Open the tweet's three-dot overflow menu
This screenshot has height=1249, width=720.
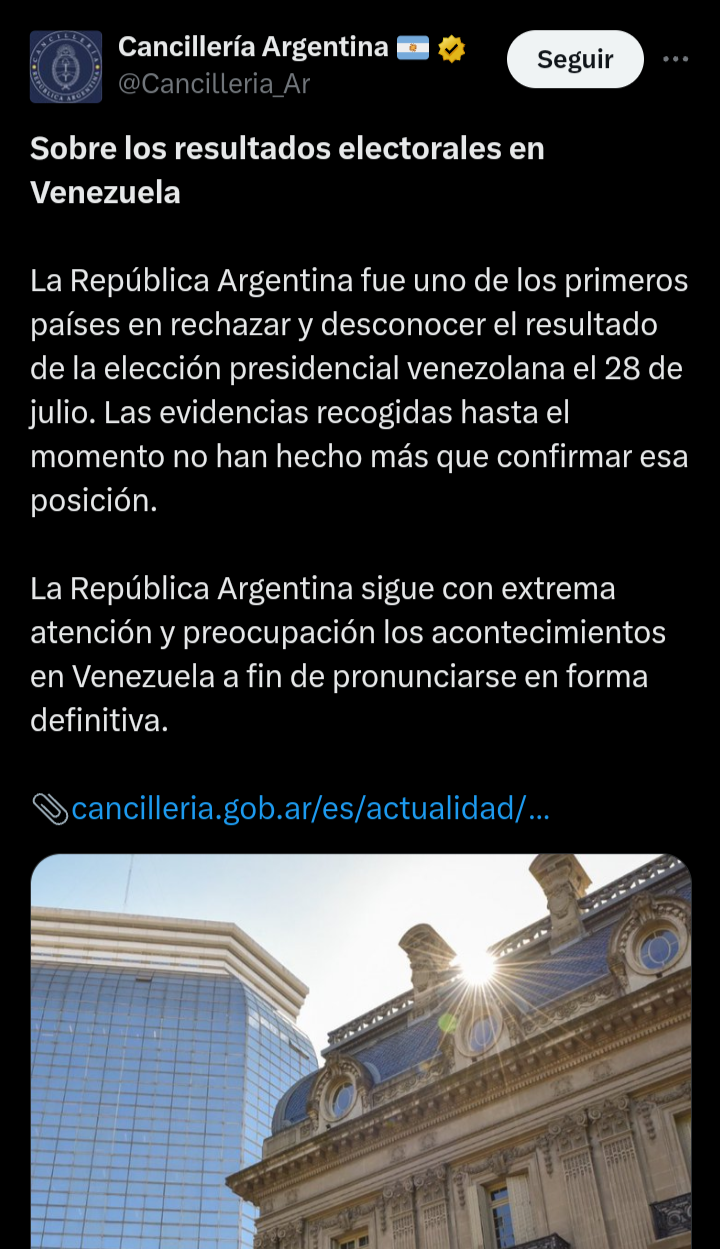(x=676, y=59)
